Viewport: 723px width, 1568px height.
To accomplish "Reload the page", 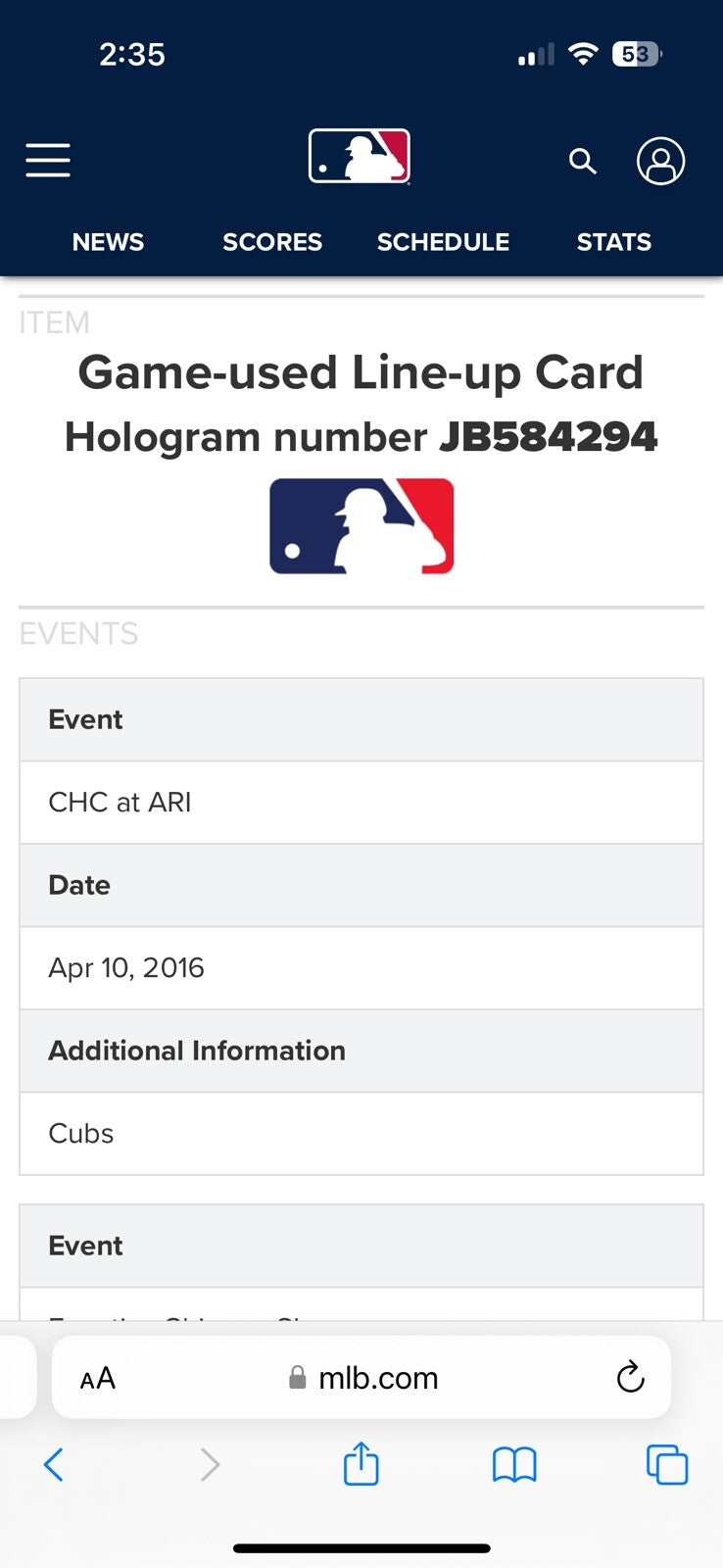I will point(630,1377).
